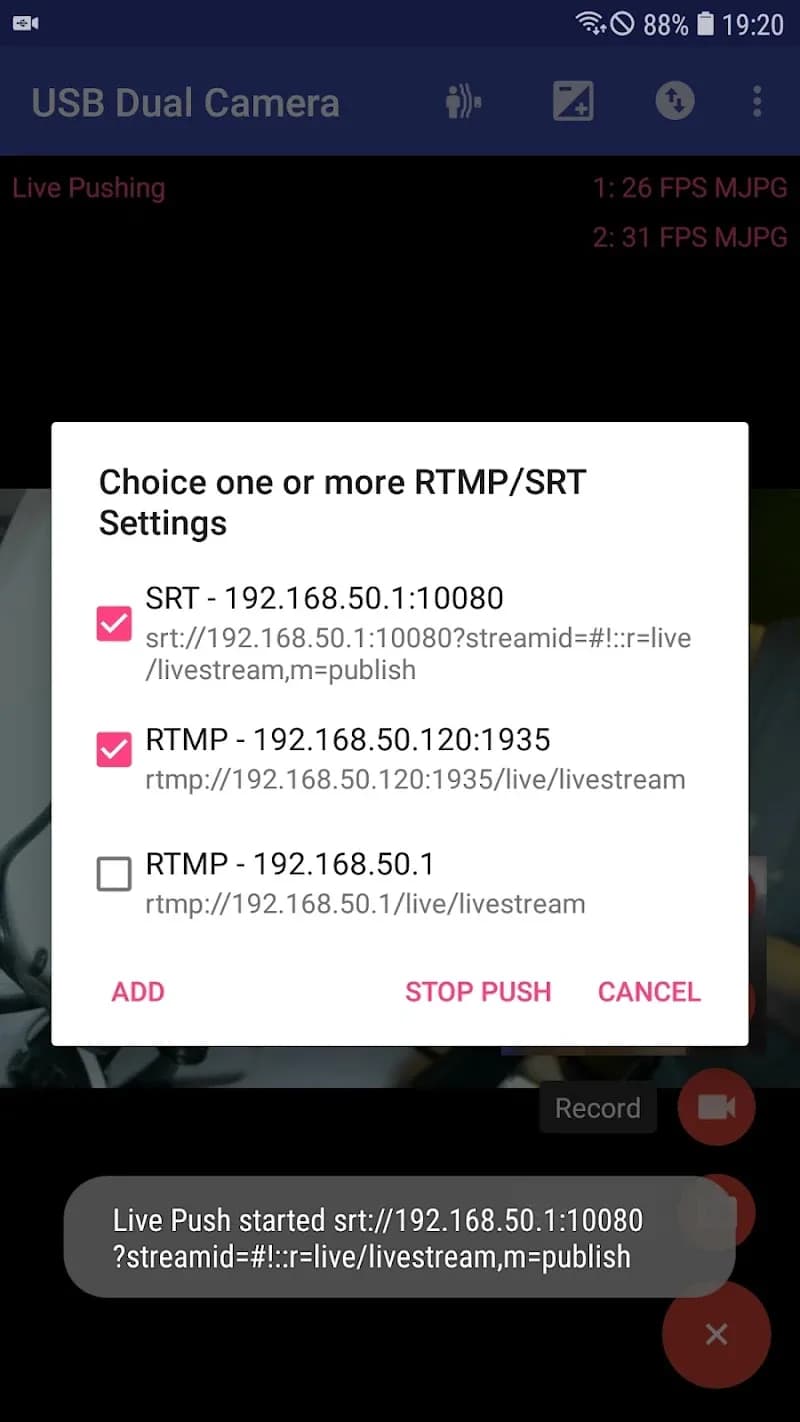
Task: Uncheck the SRT 192.168.50.1:10080 option
Action: [114, 622]
